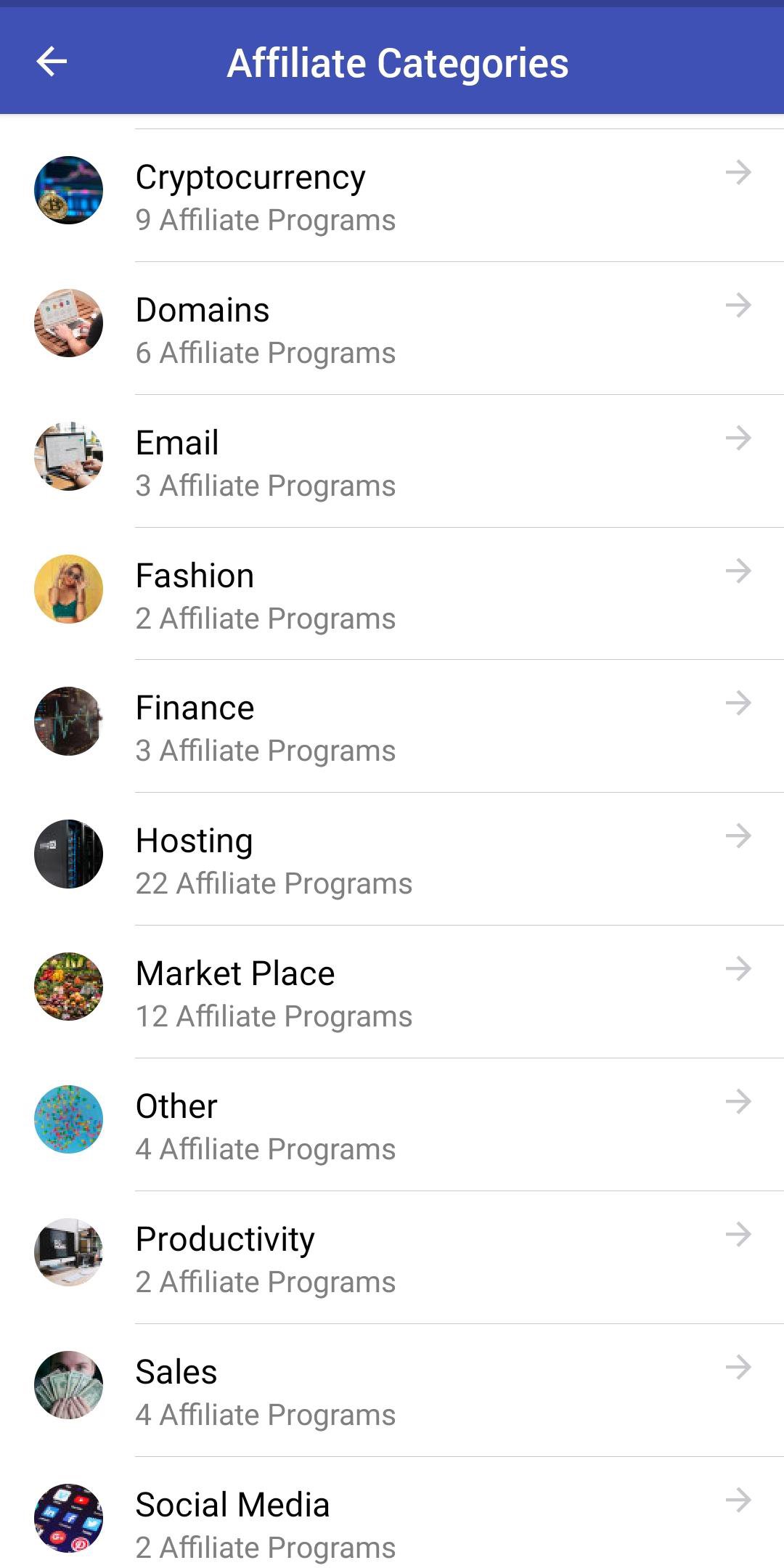
Task: Open Email affiliate programs
Action: 392,462
